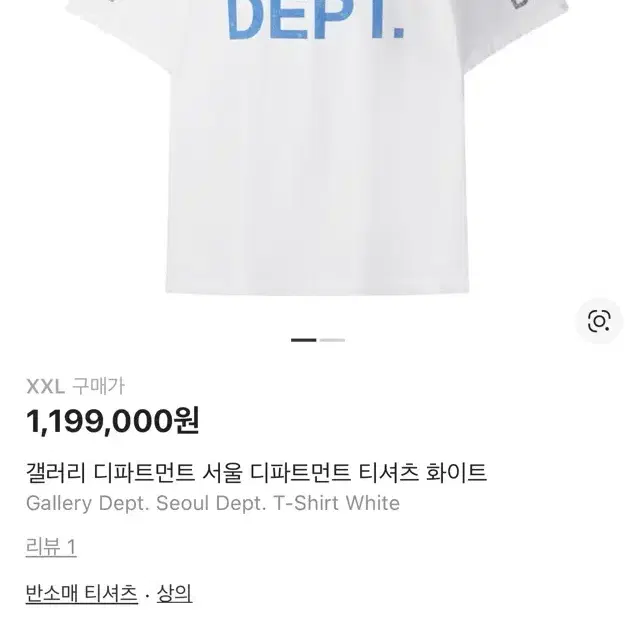The width and height of the screenshot is (636, 636).
Task: Open the 상의 category link
Action: 175,593
